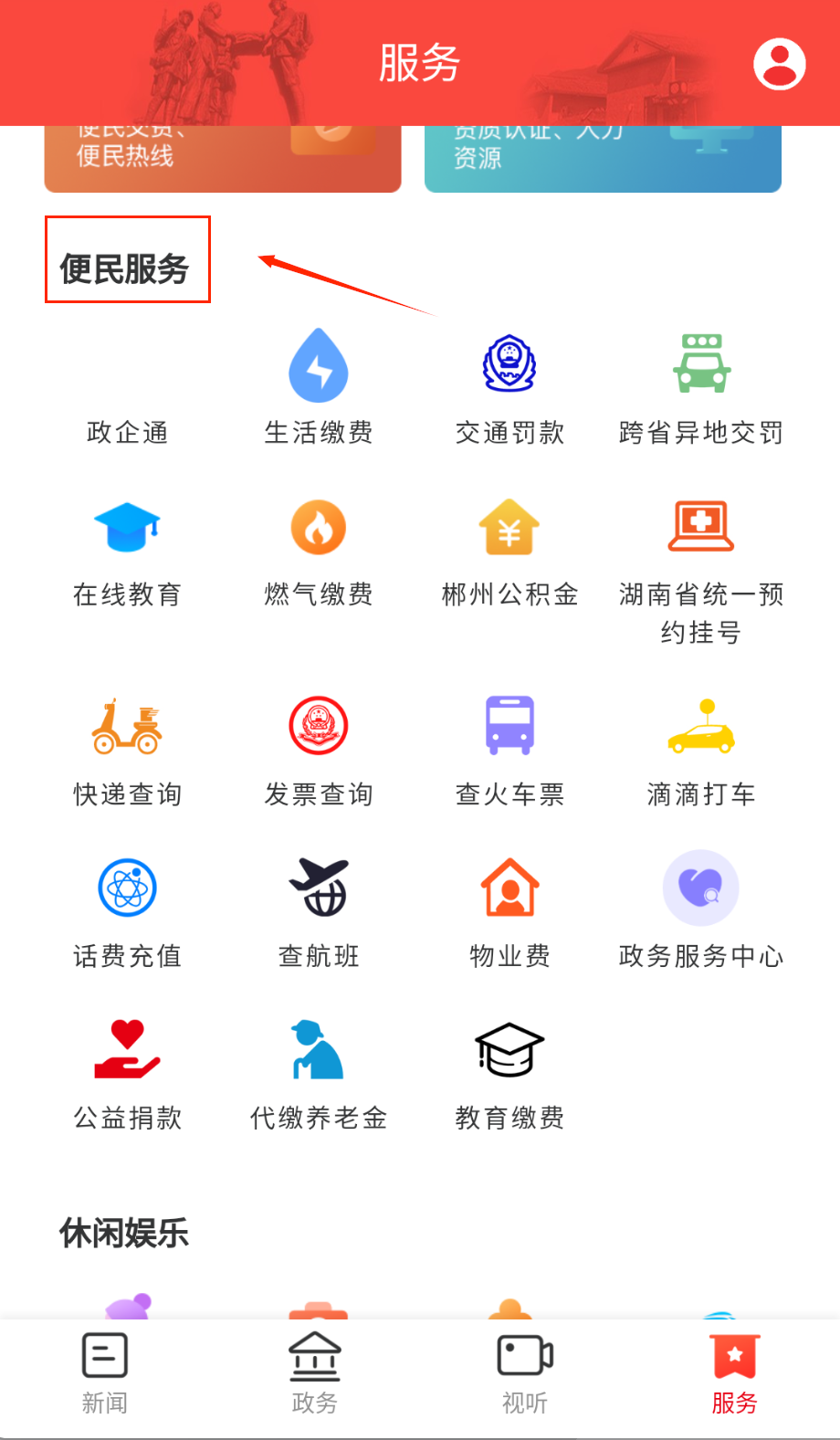Image resolution: width=840 pixels, height=1440 pixels.
Task: Open the user profile icon
Action: pyautogui.click(x=779, y=64)
